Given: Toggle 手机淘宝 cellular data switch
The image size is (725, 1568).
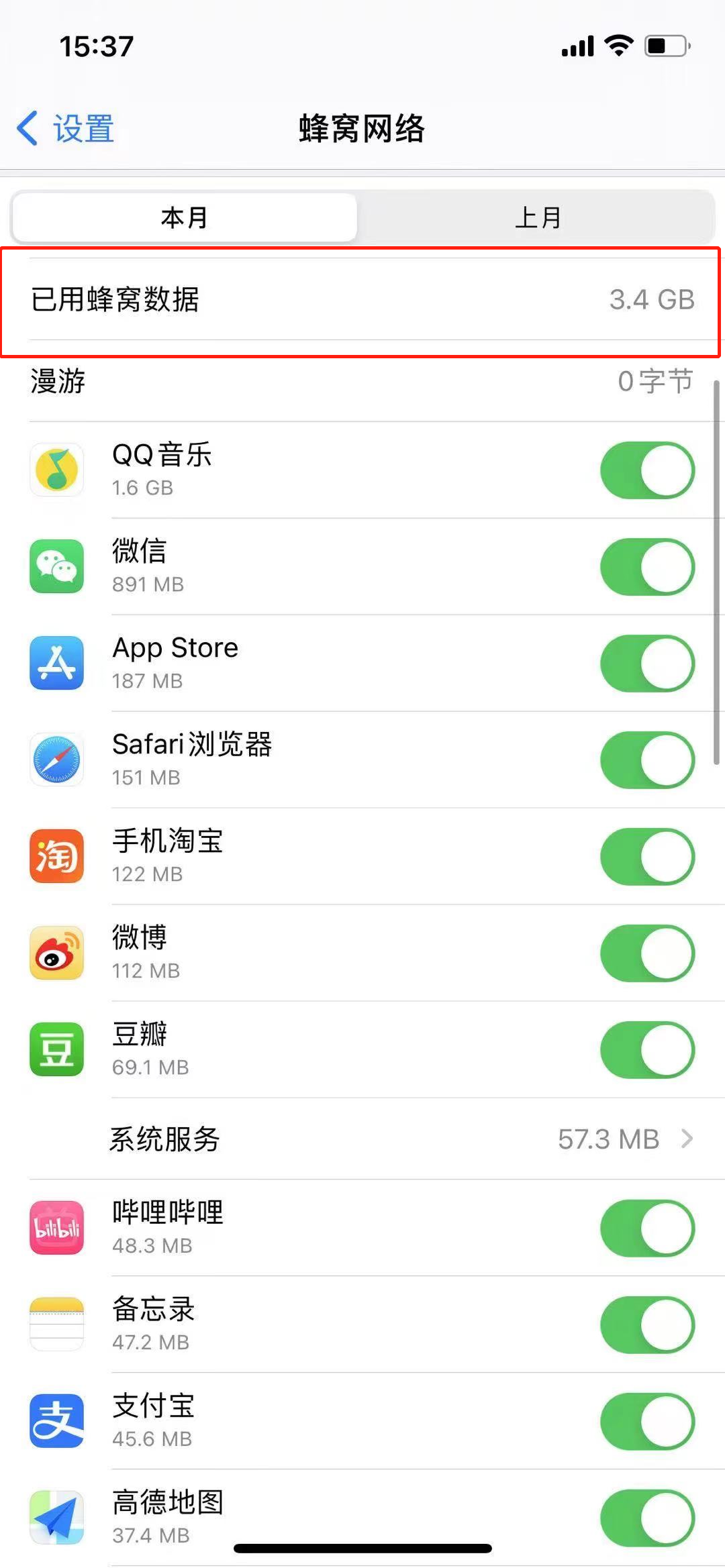Looking at the screenshot, I should coord(647,857).
